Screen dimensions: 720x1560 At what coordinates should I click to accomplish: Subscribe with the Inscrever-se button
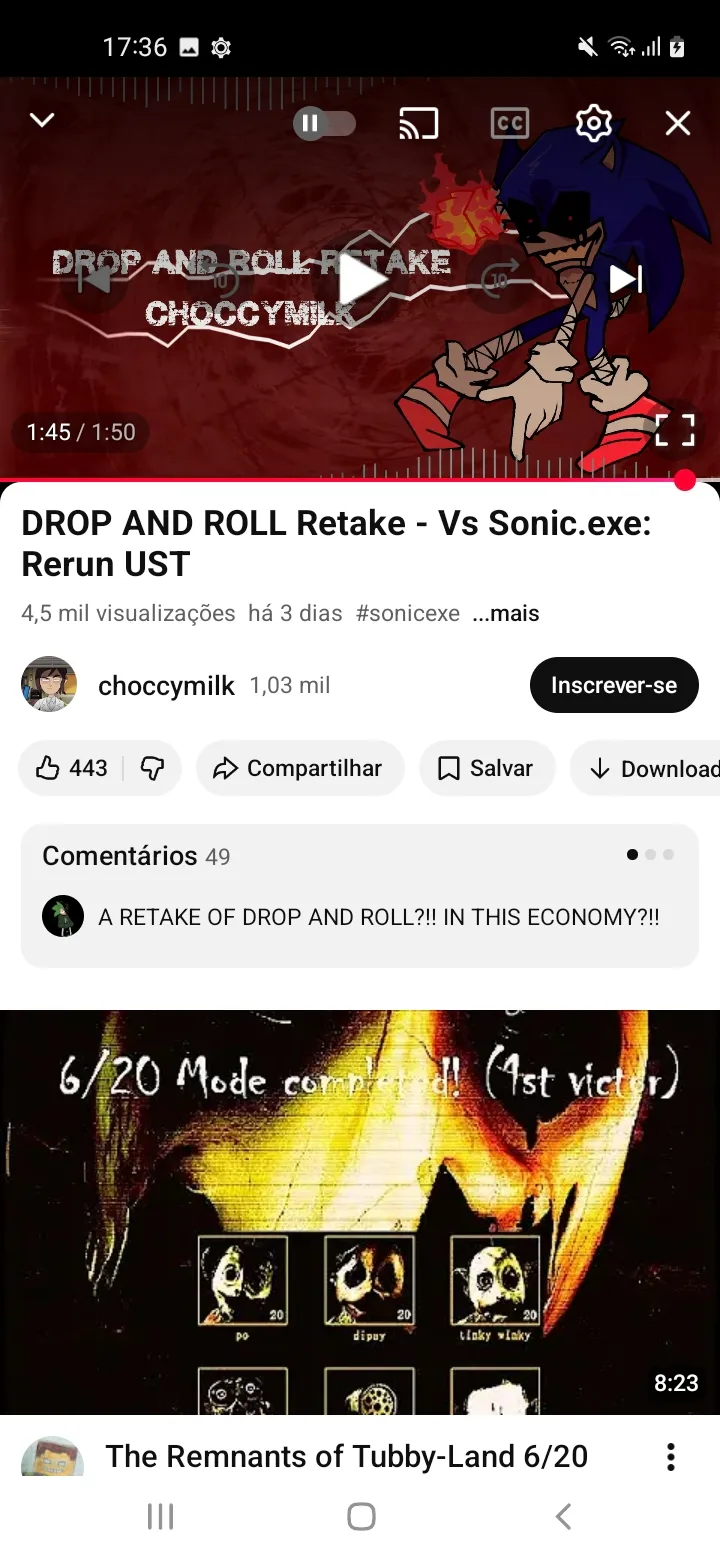pyautogui.click(x=614, y=685)
